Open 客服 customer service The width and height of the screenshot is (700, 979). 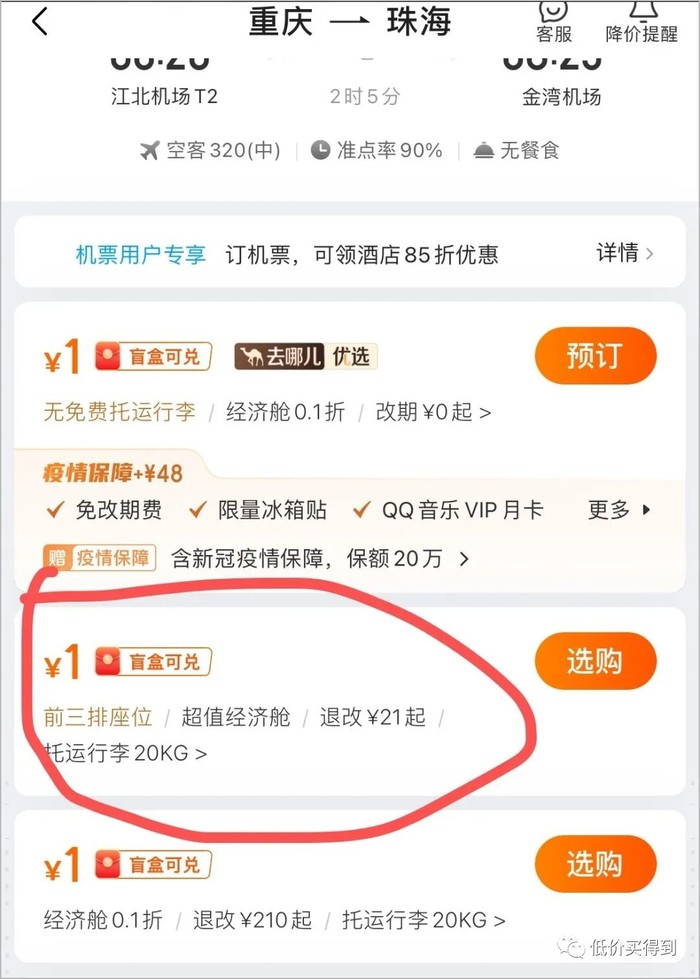(553, 22)
